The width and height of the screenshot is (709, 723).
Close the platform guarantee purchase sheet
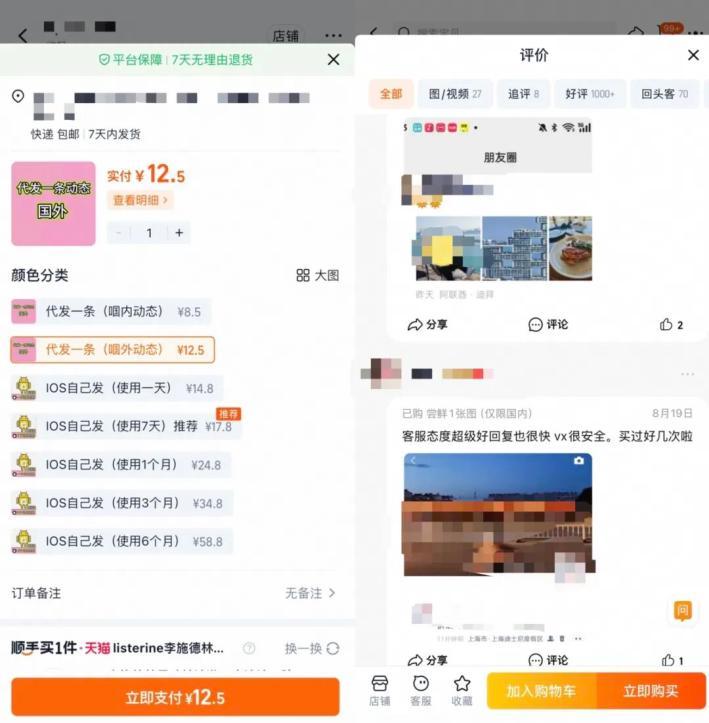[x=333, y=59]
